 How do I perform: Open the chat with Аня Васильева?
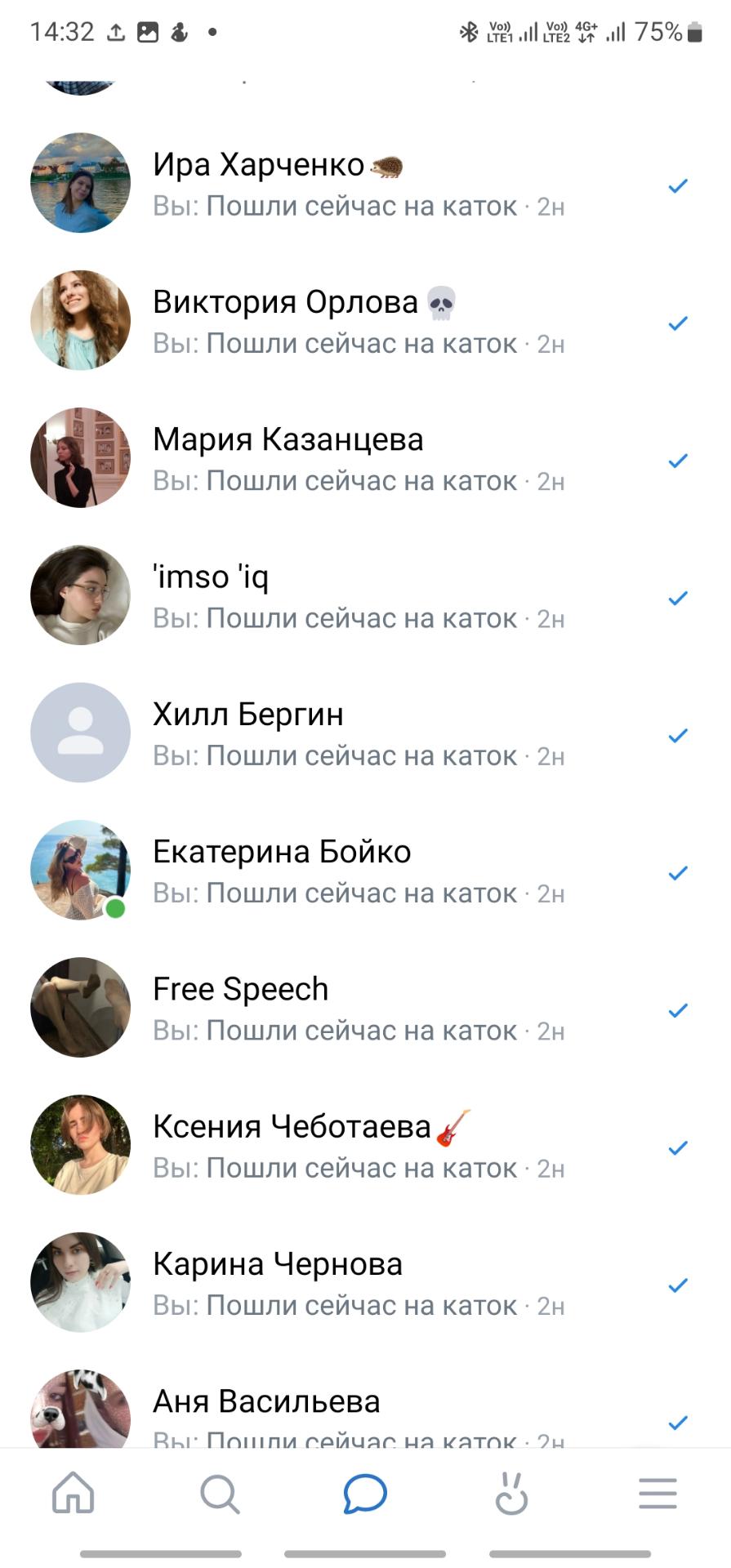tap(359, 1414)
